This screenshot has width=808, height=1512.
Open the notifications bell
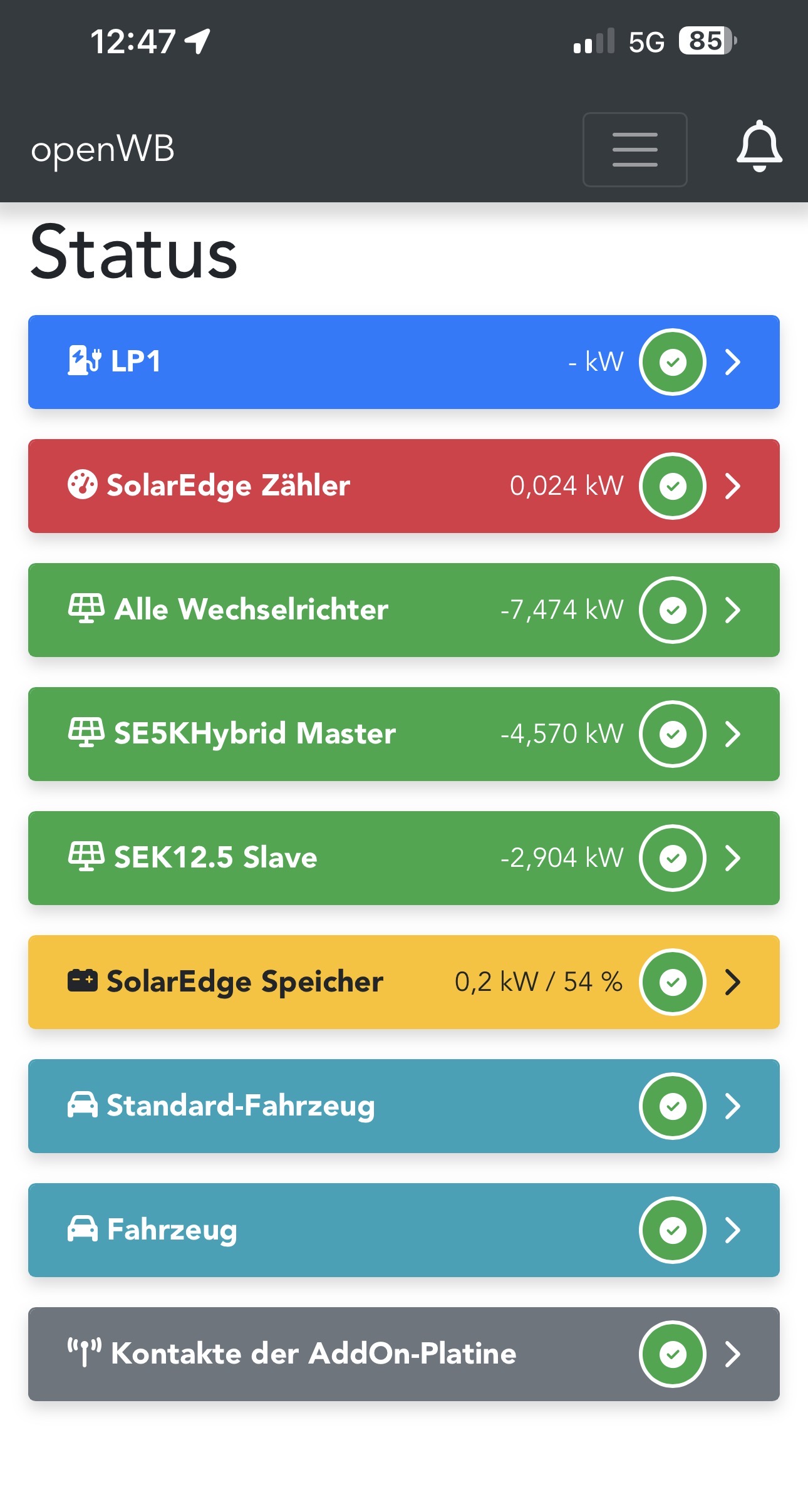click(759, 147)
